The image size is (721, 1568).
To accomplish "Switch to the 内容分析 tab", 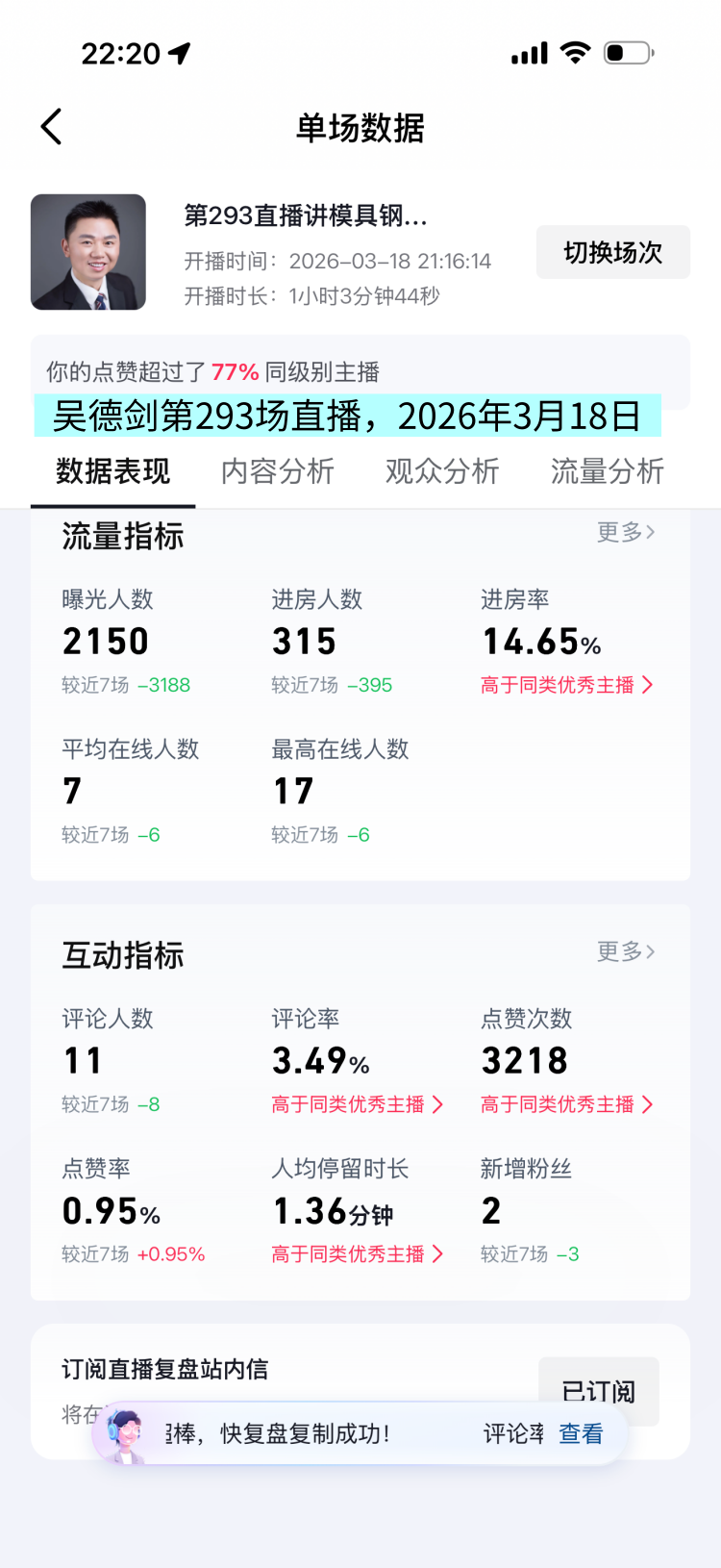I will coord(278,471).
